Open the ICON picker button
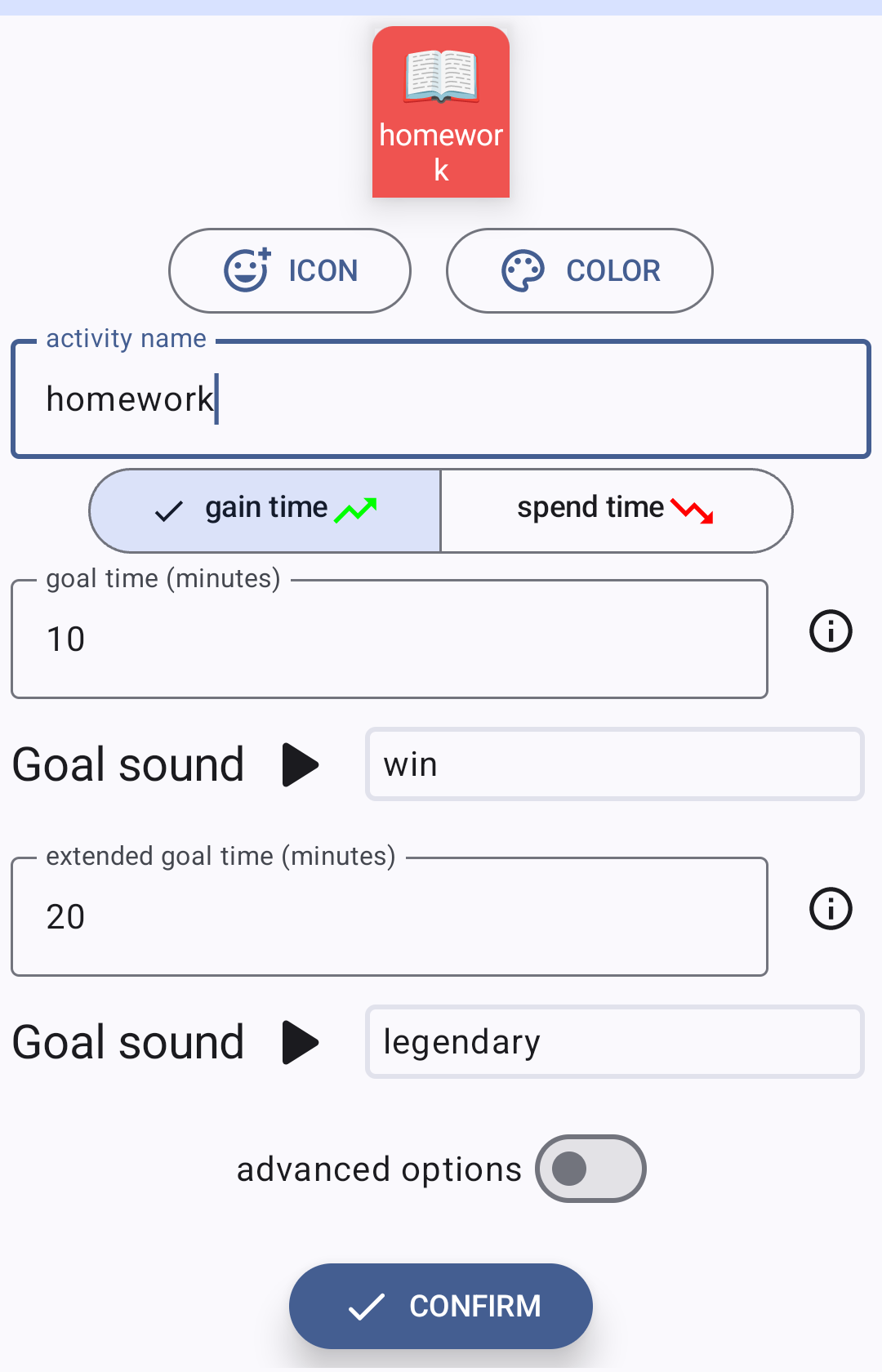This screenshot has width=882, height=1372. click(x=290, y=271)
